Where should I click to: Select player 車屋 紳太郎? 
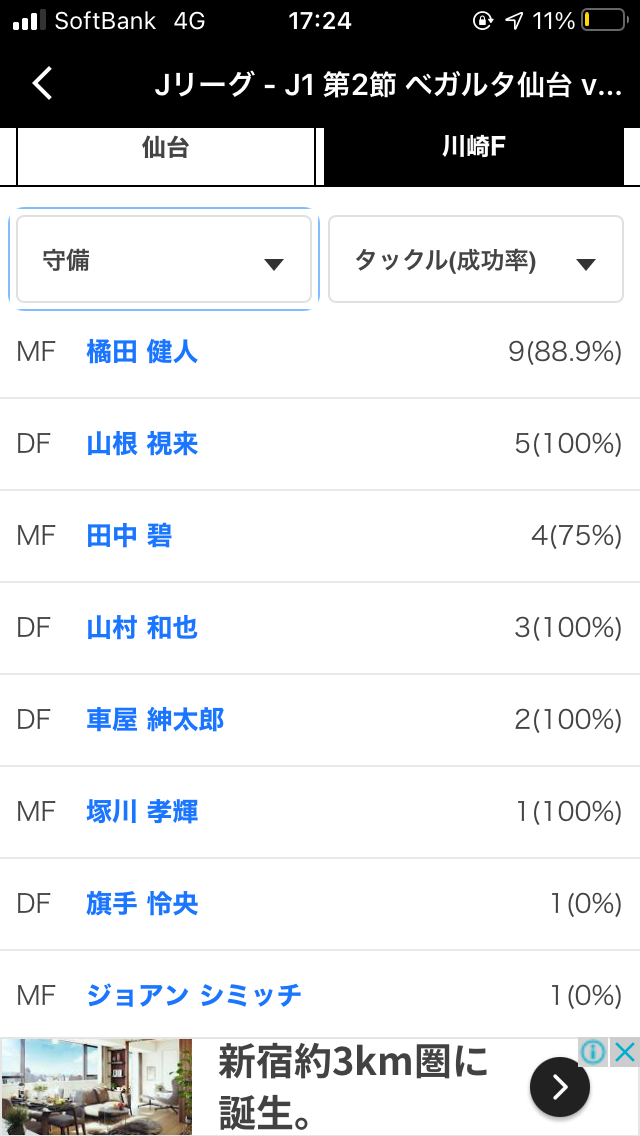pyautogui.click(x=155, y=720)
